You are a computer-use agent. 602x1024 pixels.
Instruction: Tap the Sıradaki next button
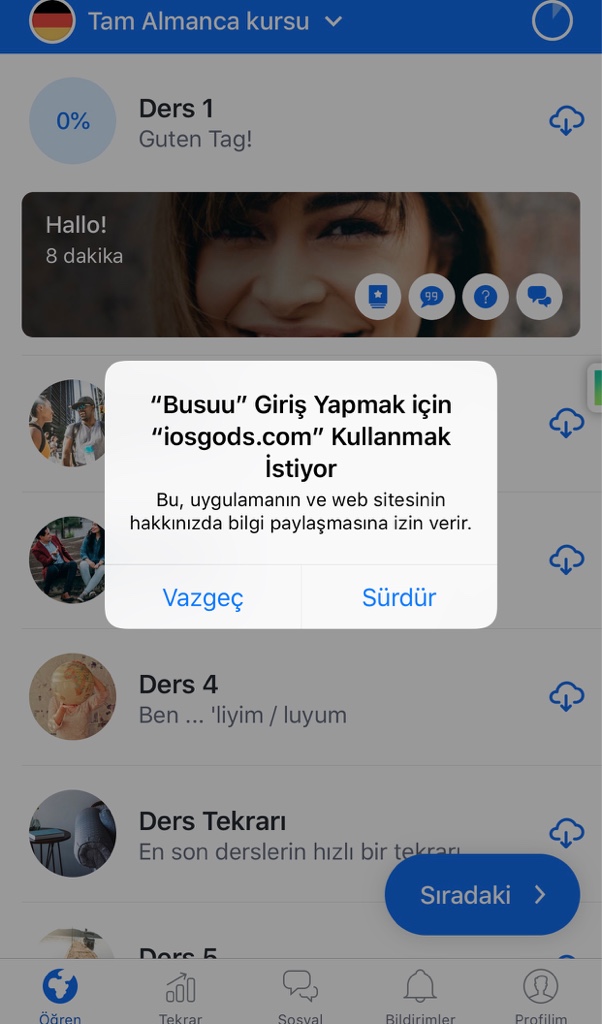pyautogui.click(x=482, y=894)
